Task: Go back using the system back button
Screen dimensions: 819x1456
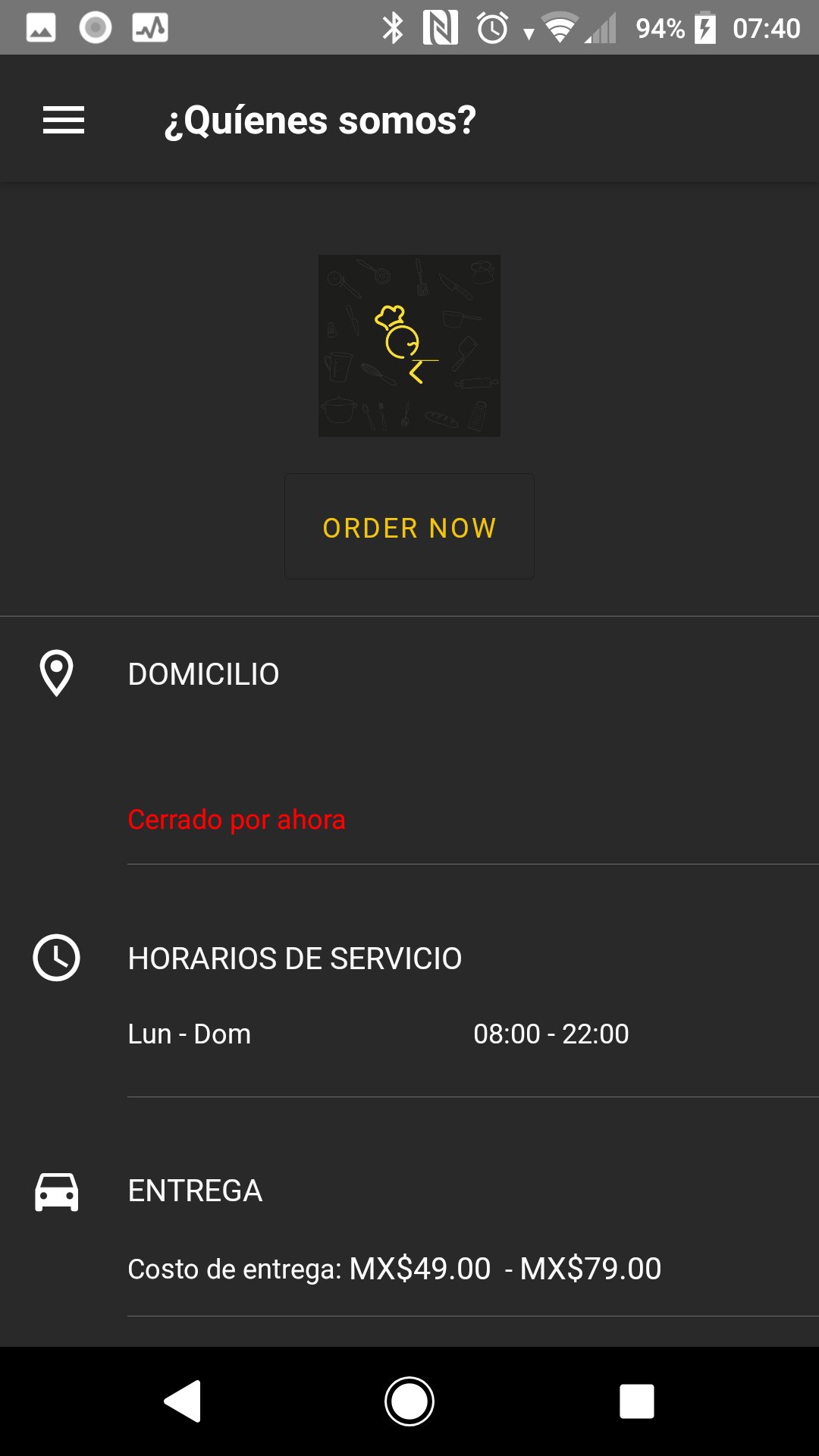Action: 183,1401
